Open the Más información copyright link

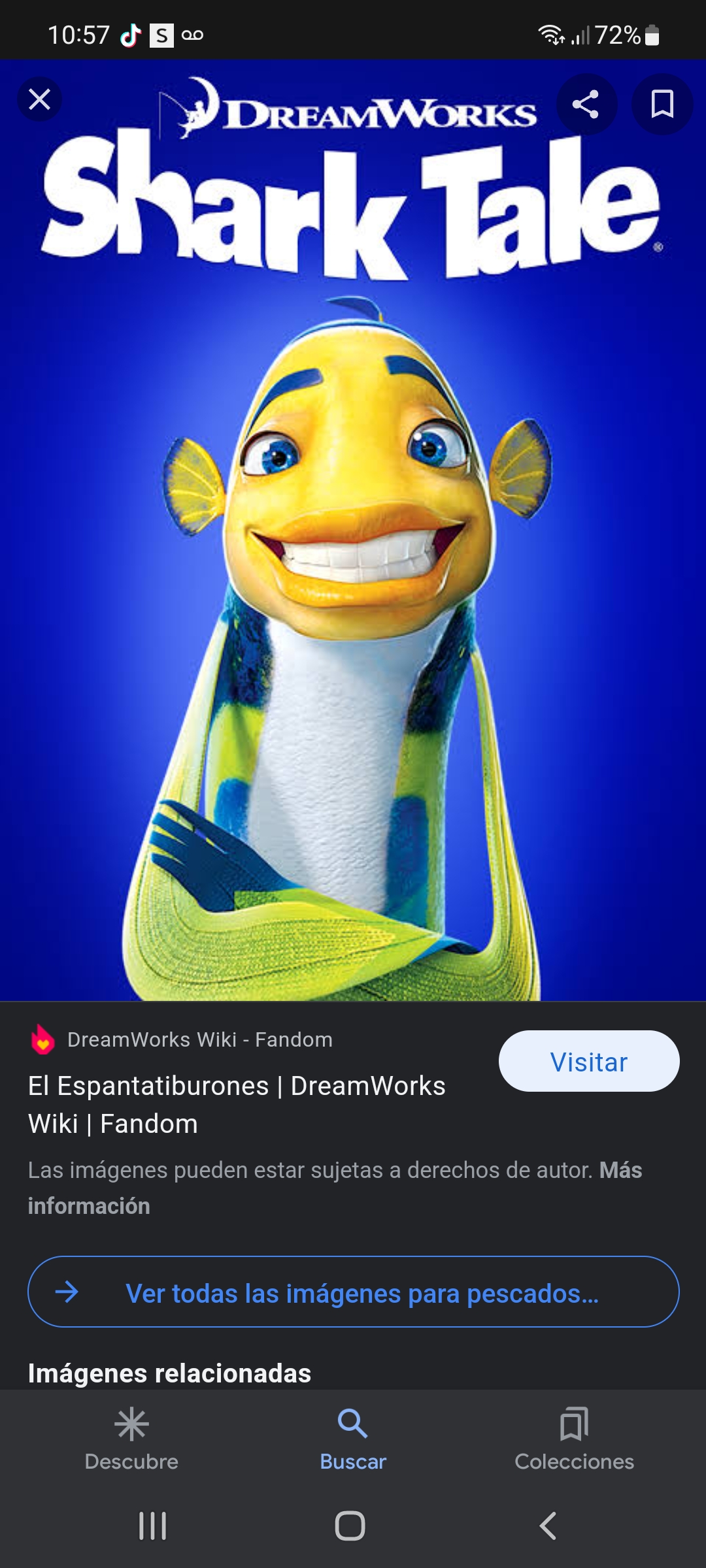pos(620,1170)
